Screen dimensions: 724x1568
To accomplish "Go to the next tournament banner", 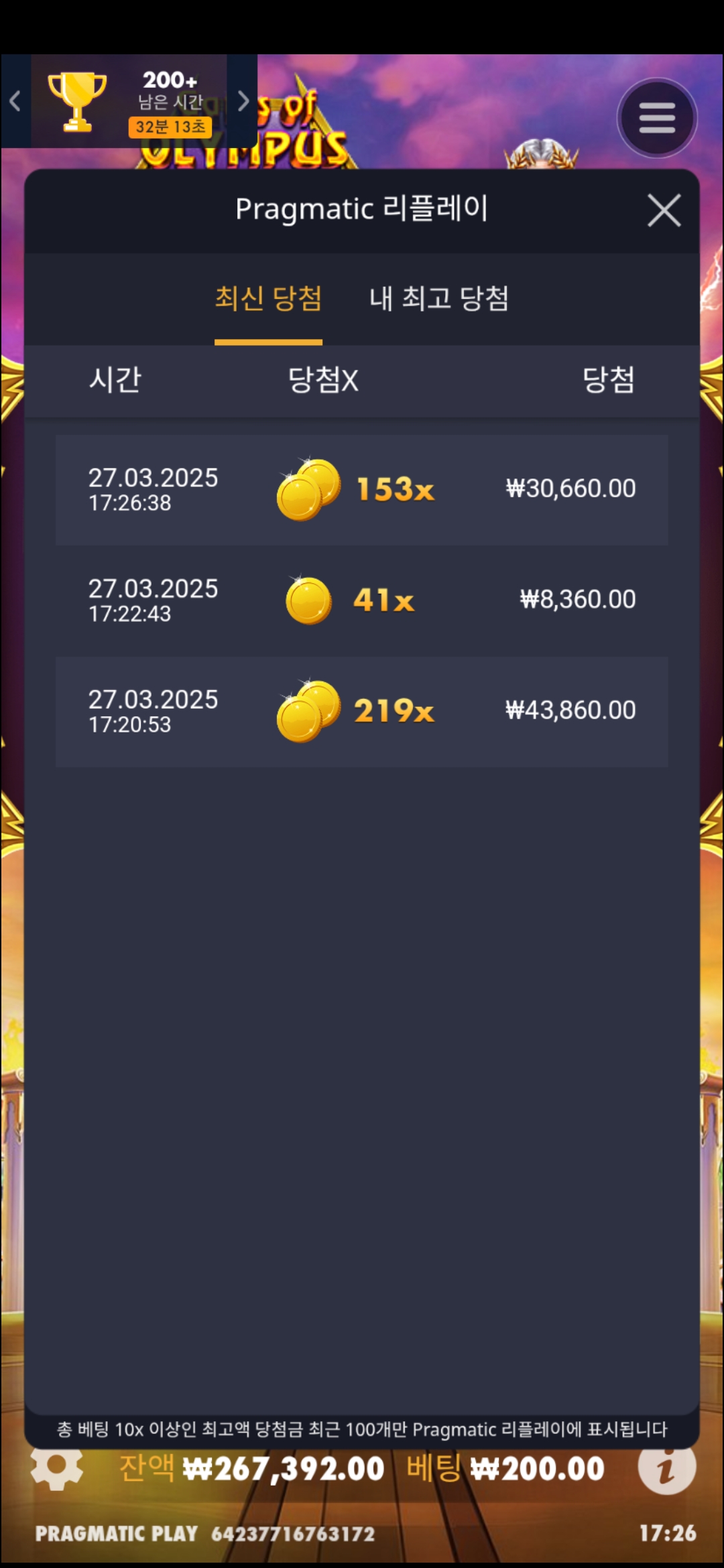I will click(x=243, y=101).
